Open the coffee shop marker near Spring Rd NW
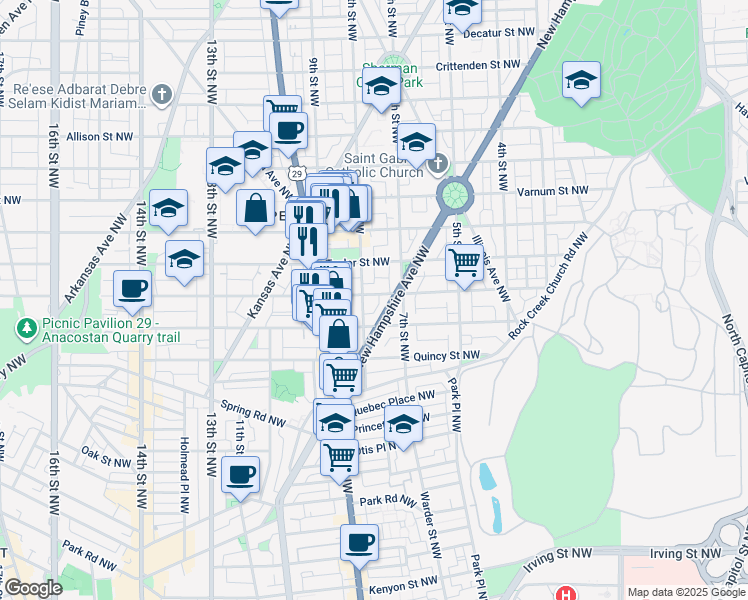 click(x=240, y=475)
